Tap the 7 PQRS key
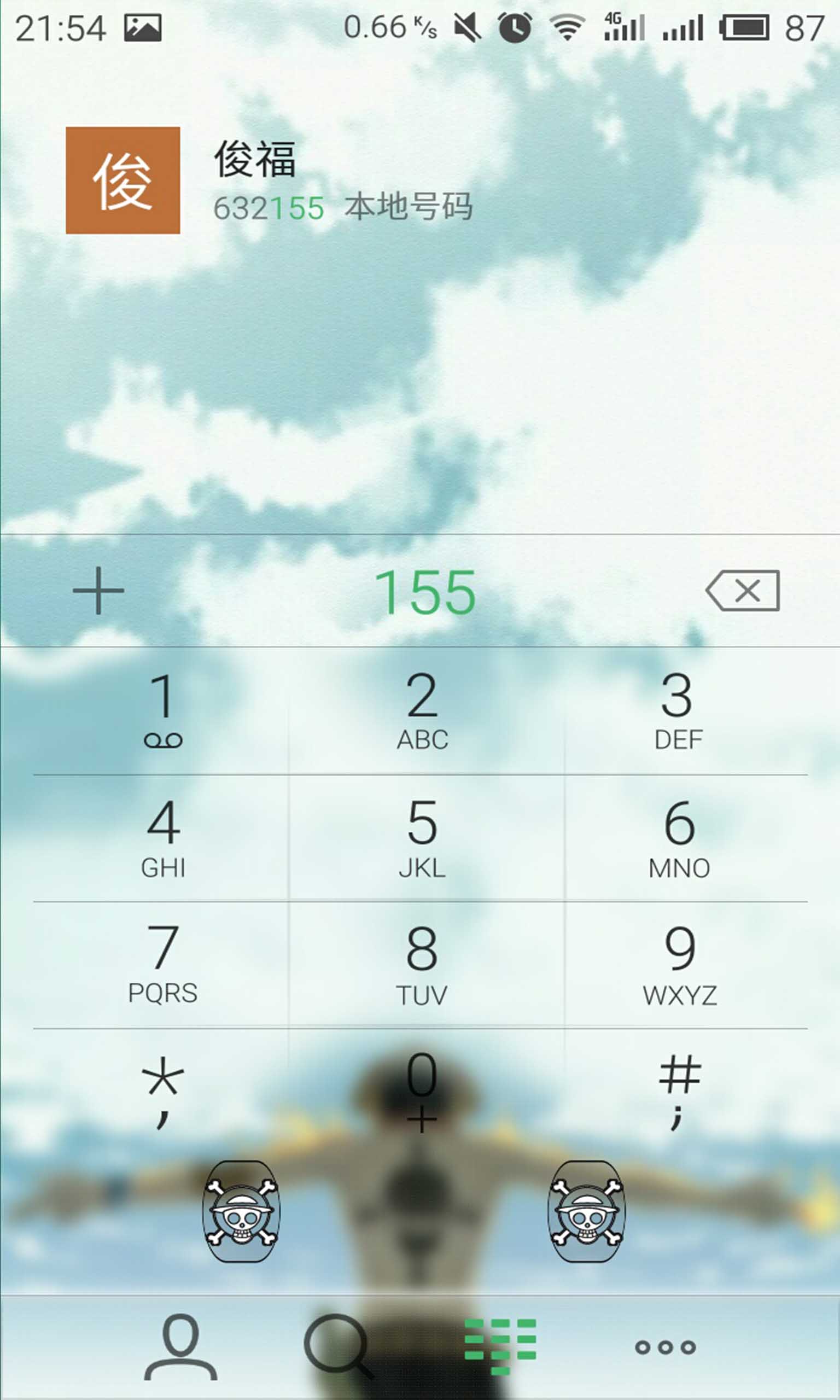The height and width of the screenshot is (1400, 840). tap(163, 965)
